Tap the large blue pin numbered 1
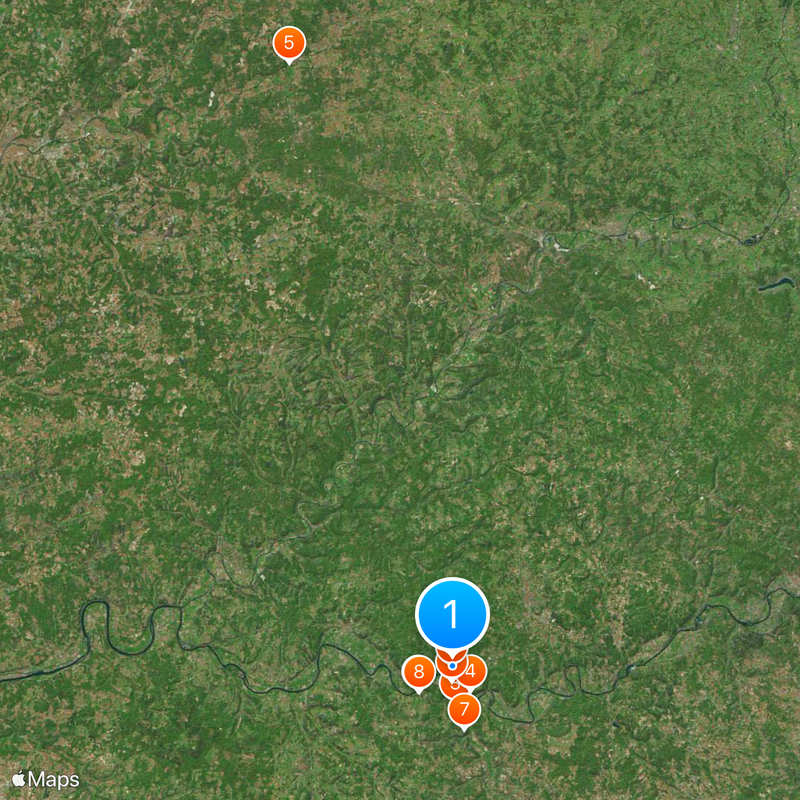The image size is (800, 800). coord(452,613)
